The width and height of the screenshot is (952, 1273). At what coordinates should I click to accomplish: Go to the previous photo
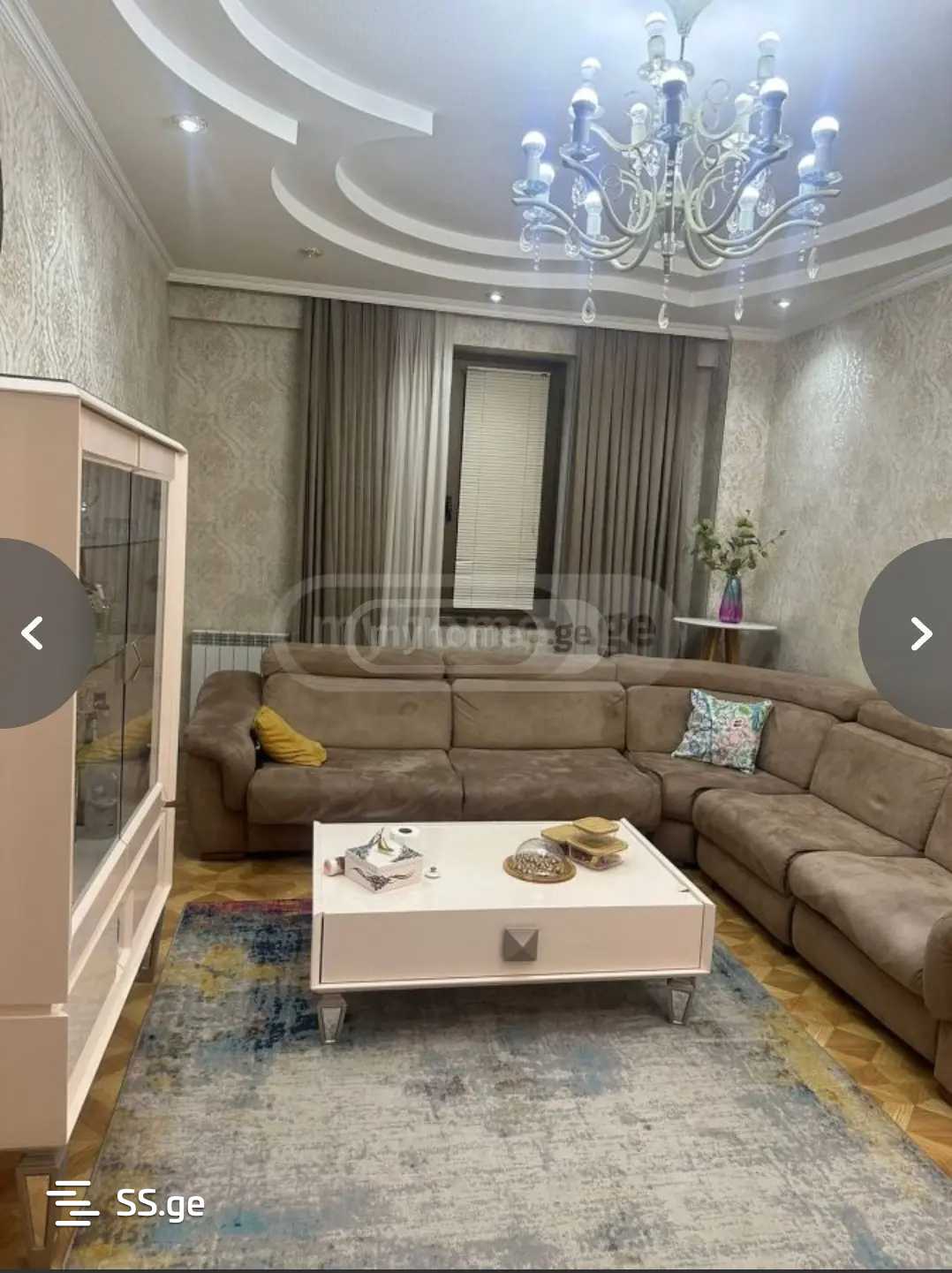point(34,633)
